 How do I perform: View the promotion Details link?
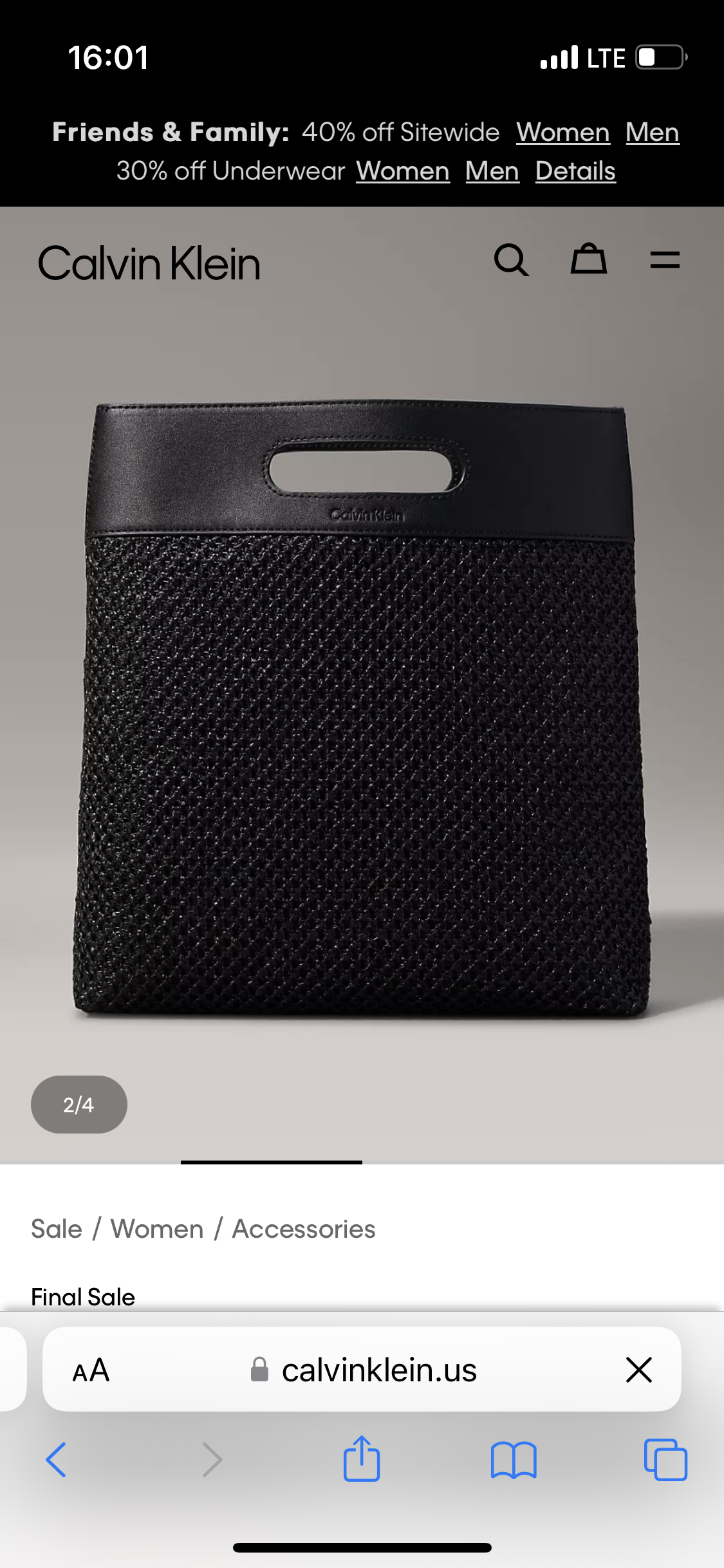(575, 171)
